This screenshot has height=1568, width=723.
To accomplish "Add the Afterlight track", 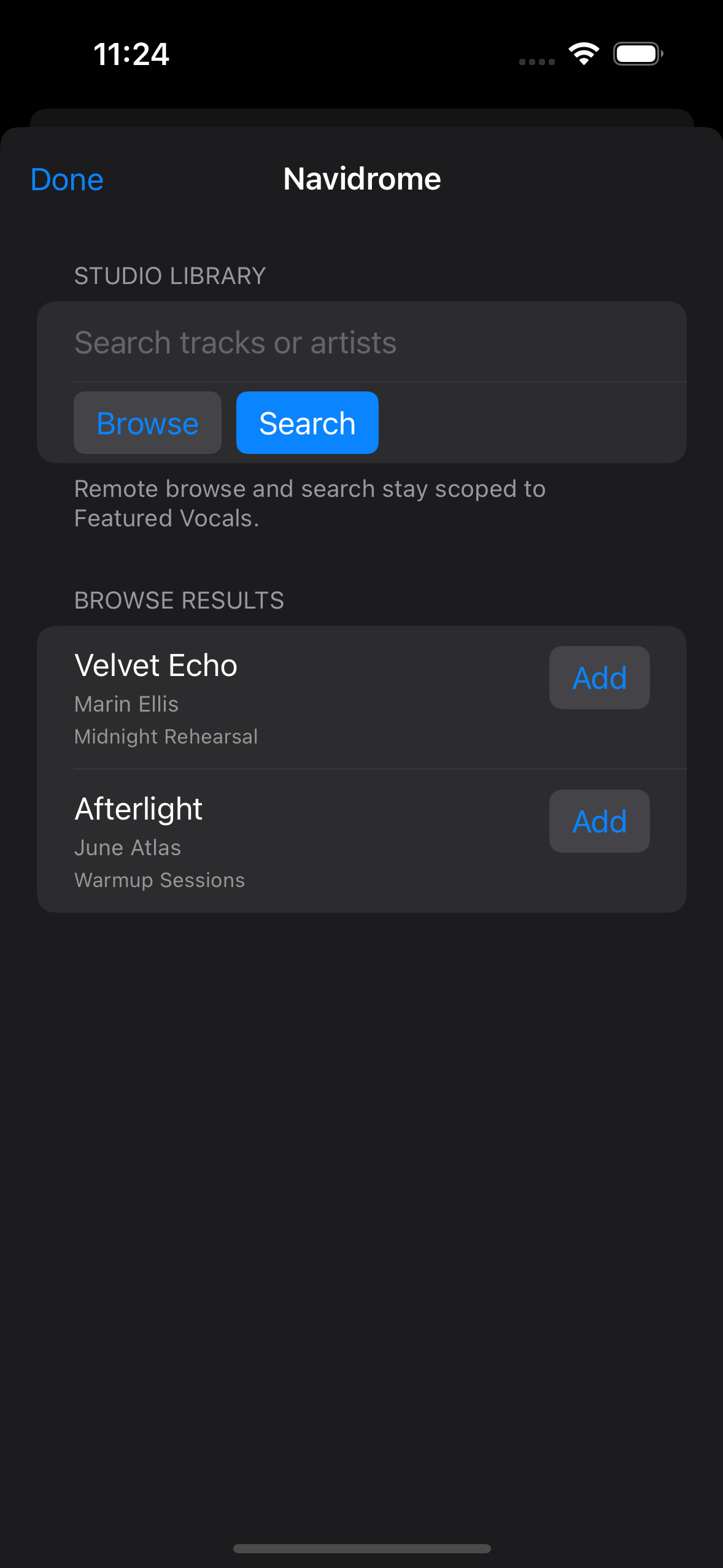I will 598,821.
